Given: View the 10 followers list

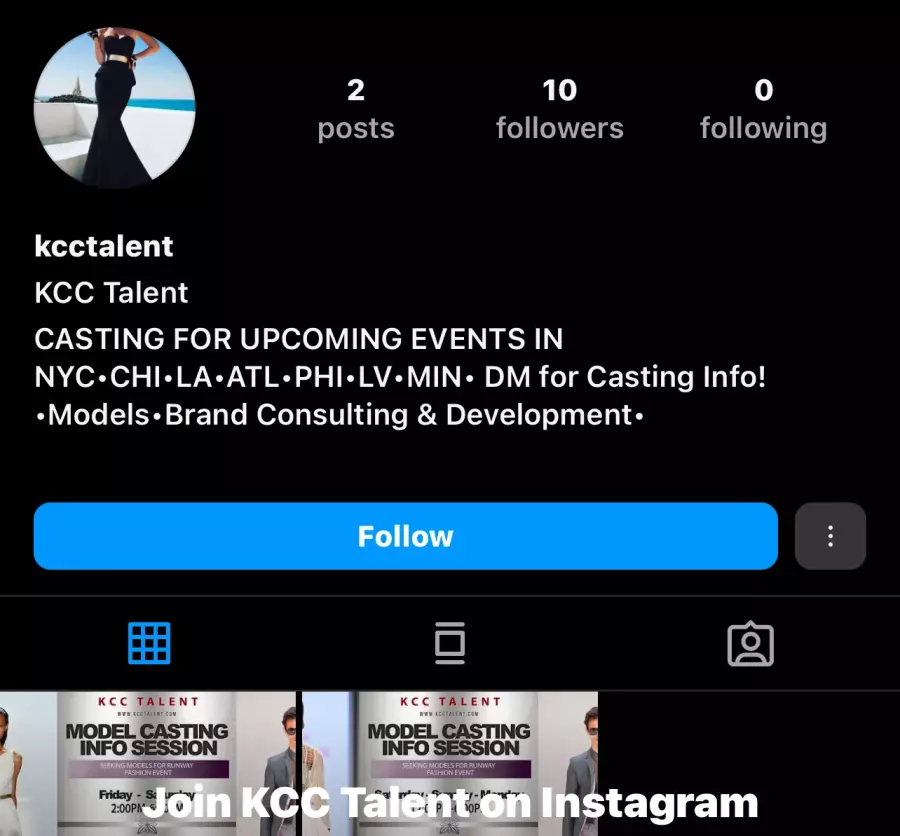Looking at the screenshot, I should [559, 109].
